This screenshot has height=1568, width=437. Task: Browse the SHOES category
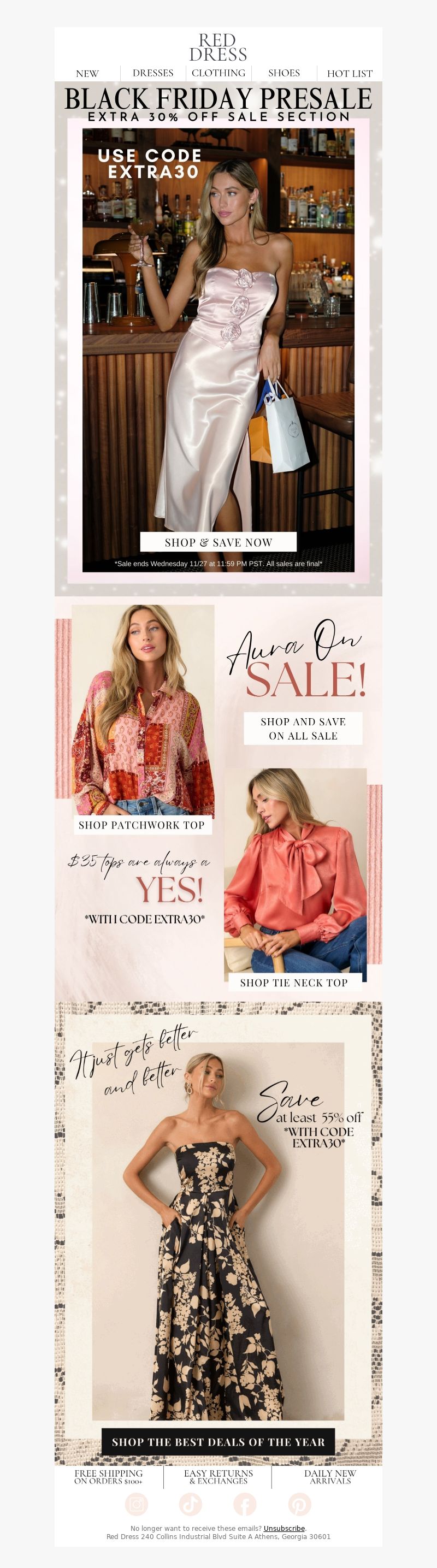284,73
